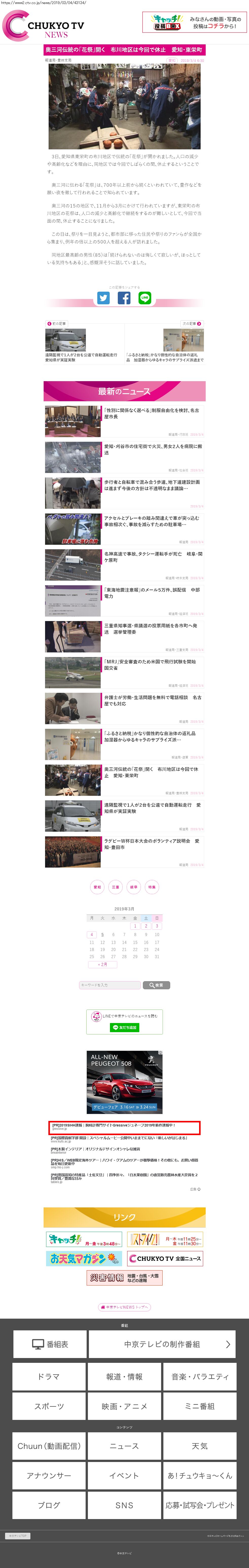Go to February in the calendar
Screen dimensions: 249x1568
pyautogui.click(x=102, y=964)
